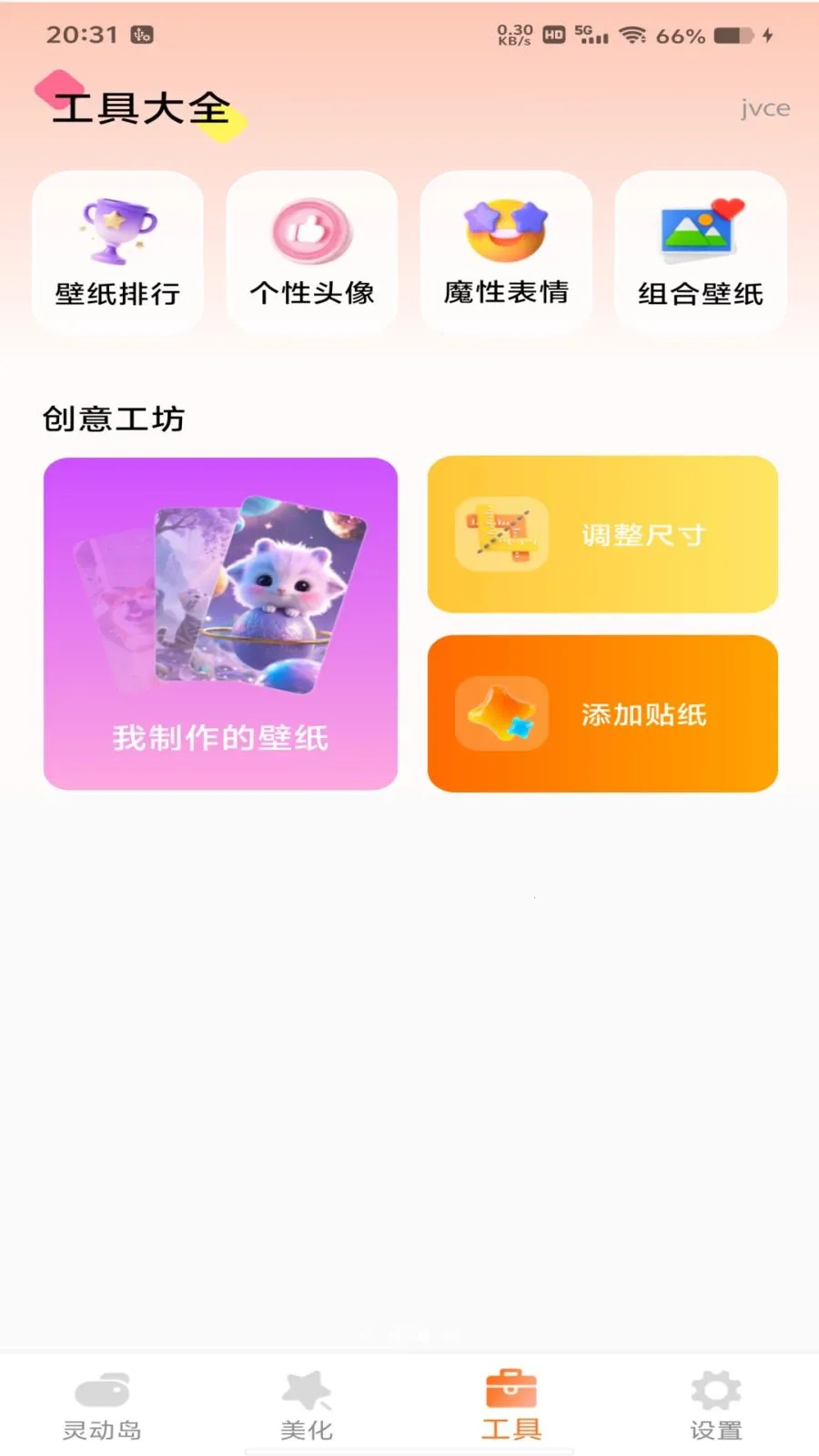Tap the 创意工坊 section header
Image resolution: width=819 pixels, height=1456 pixels.
(112, 419)
